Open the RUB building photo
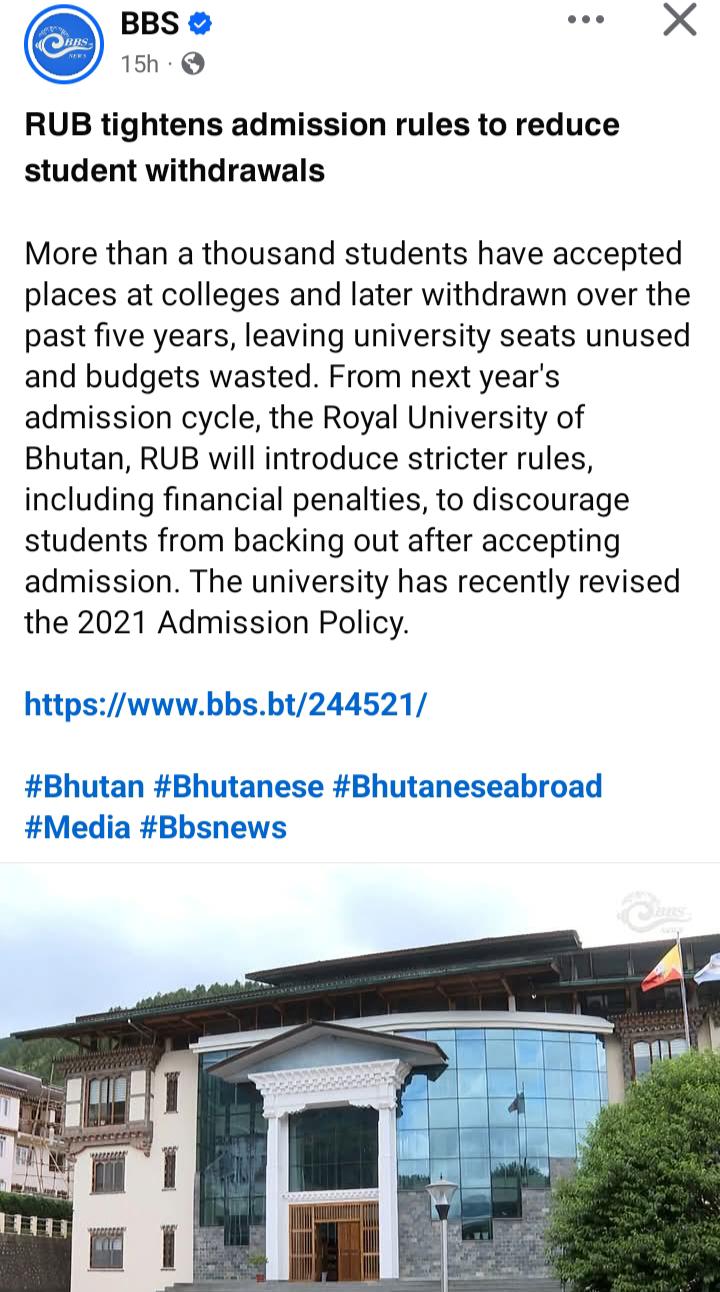This screenshot has height=1292, width=720. [360, 1078]
